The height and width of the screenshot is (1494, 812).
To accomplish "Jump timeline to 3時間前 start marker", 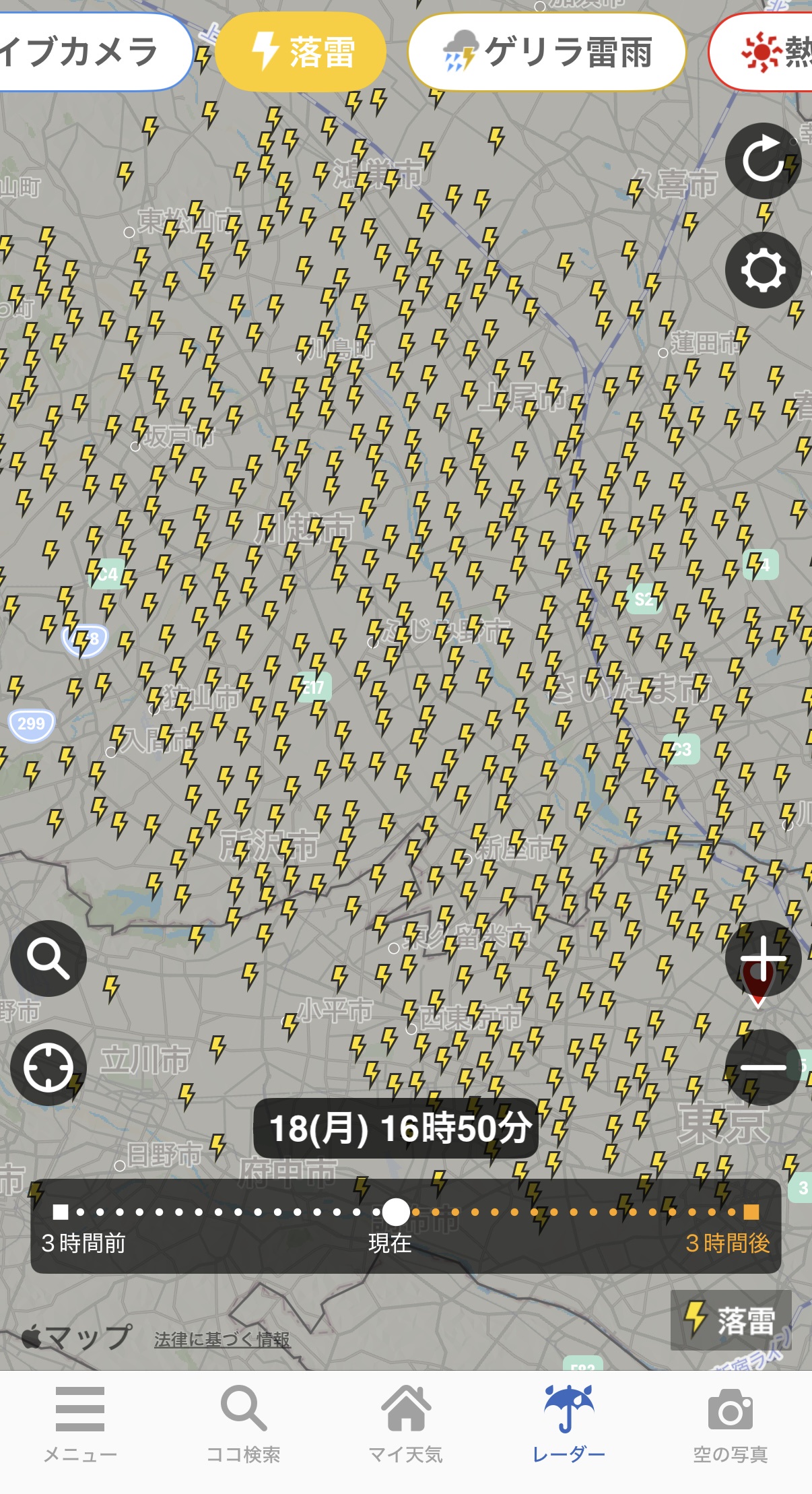I will [61, 1212].
